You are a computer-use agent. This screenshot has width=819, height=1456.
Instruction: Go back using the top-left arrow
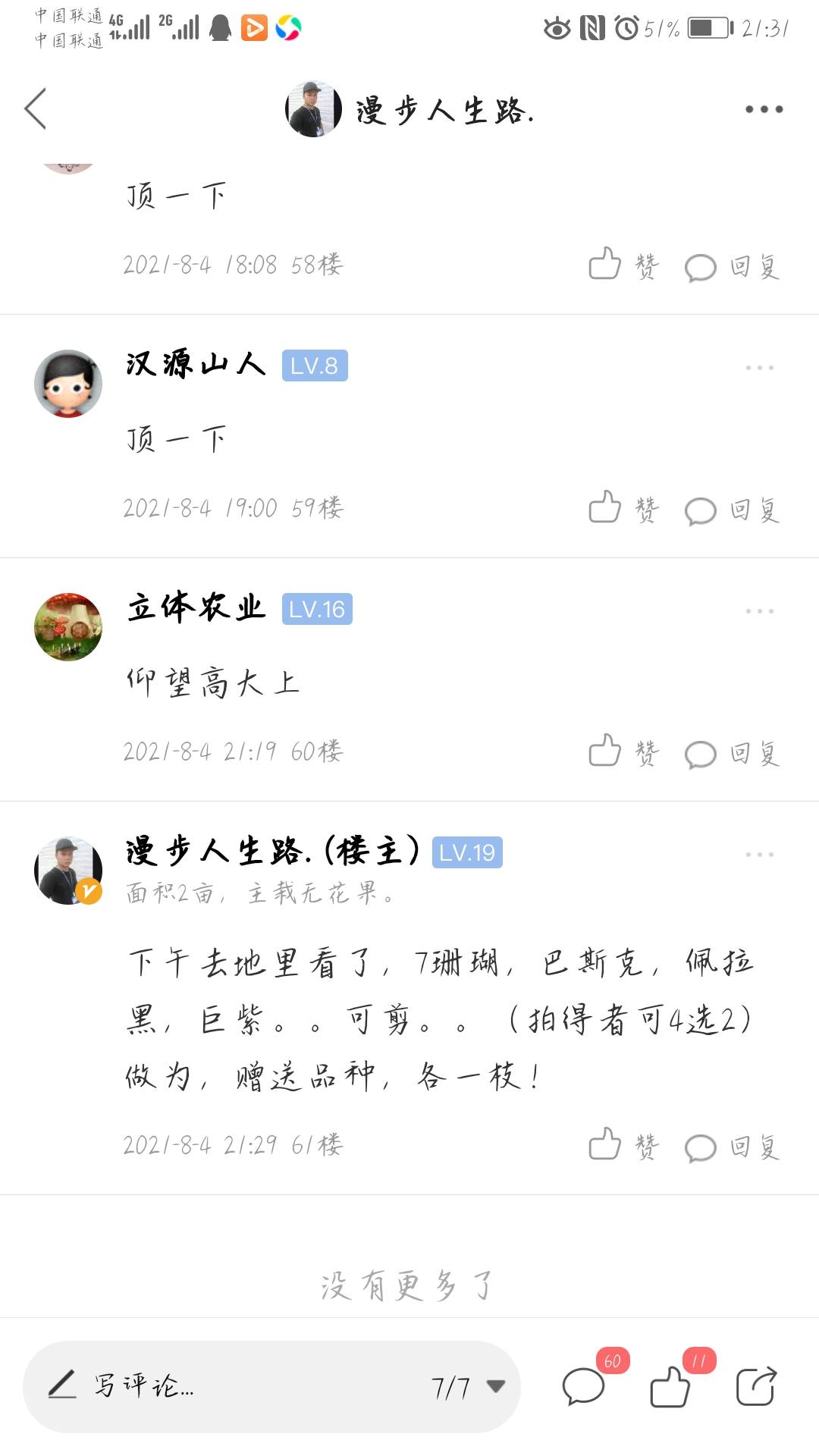tap(36, 109)
